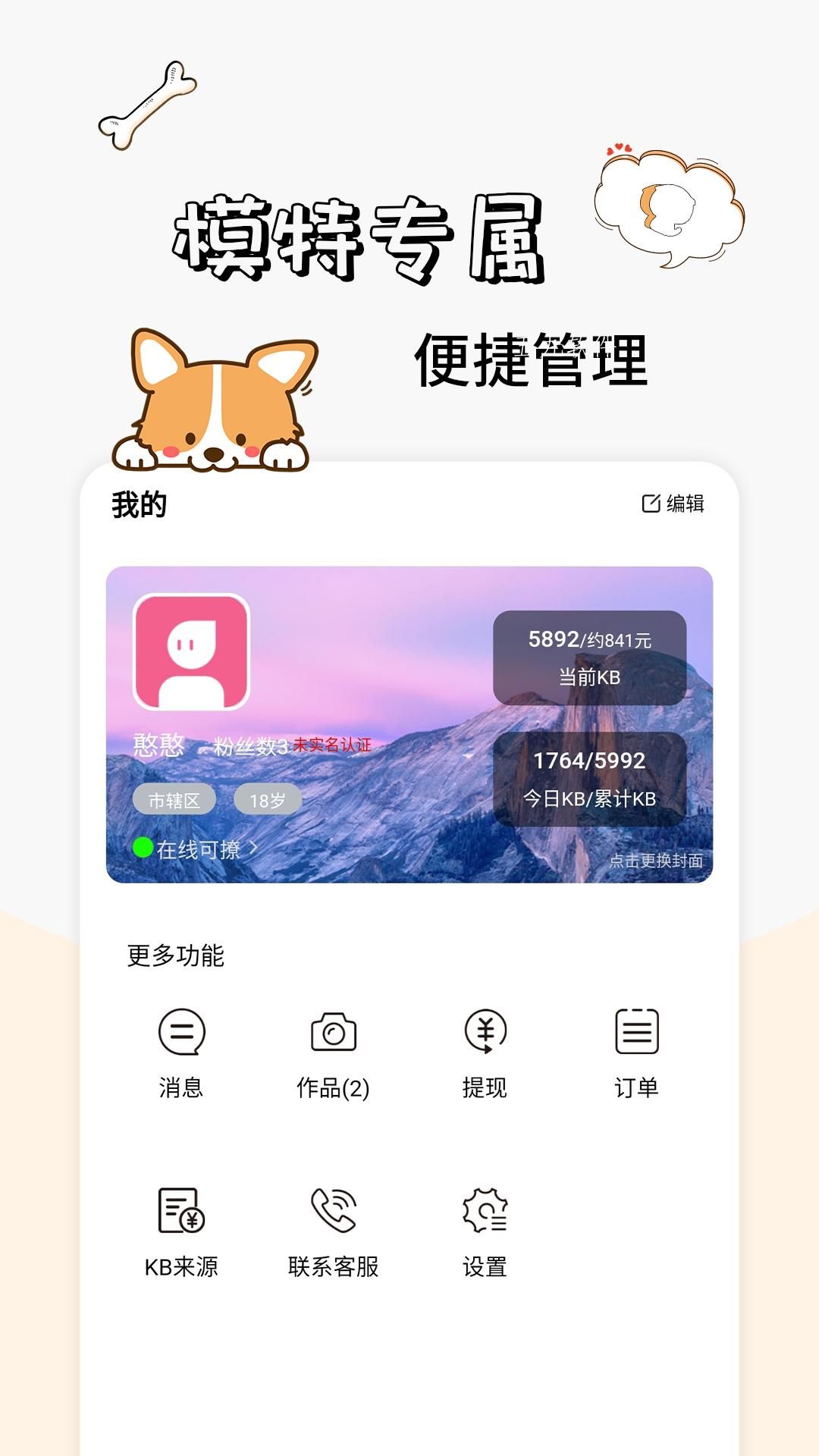Select the 提现 withdrawal icon
This screenshot has width=819, height=1456.
485,1030
